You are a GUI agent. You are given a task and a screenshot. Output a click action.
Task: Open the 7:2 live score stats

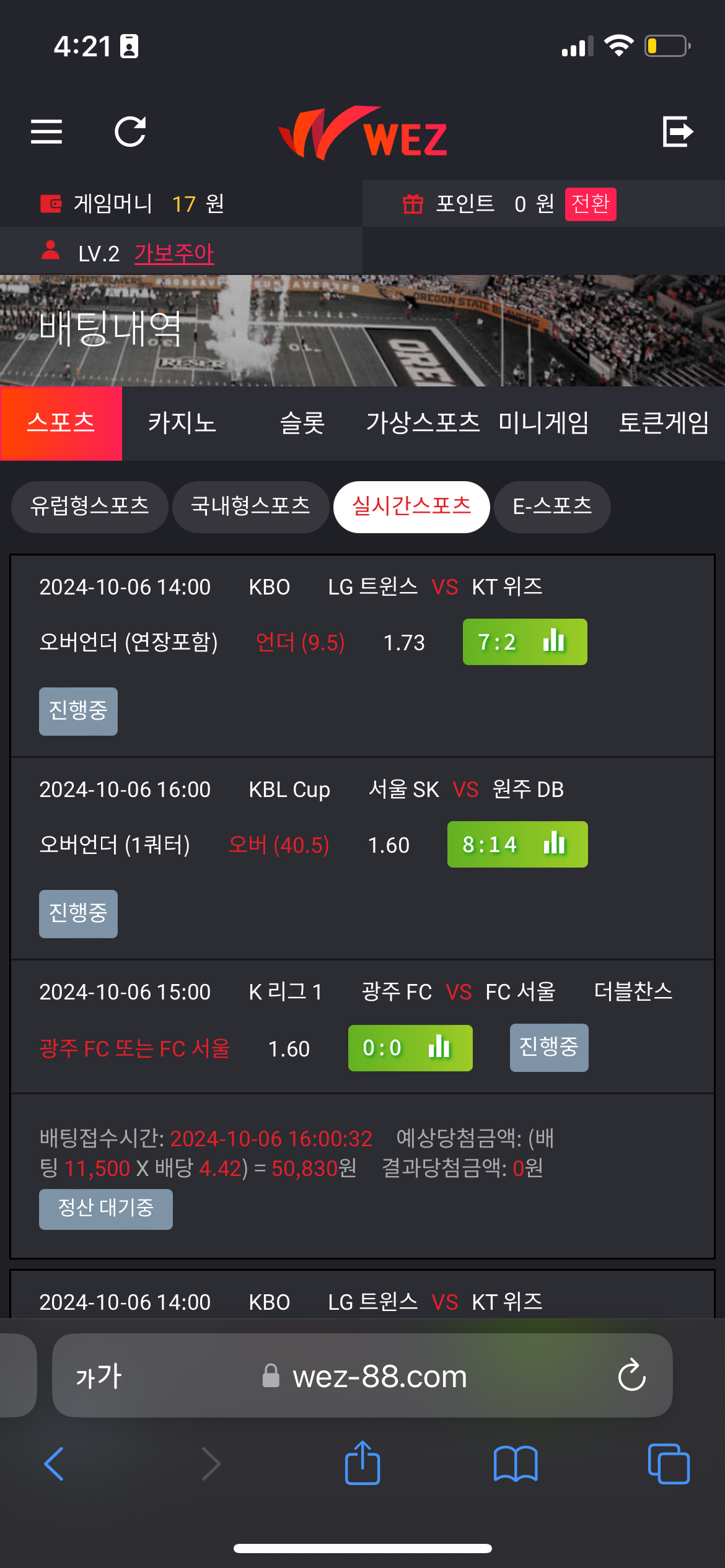pos(525,642)
